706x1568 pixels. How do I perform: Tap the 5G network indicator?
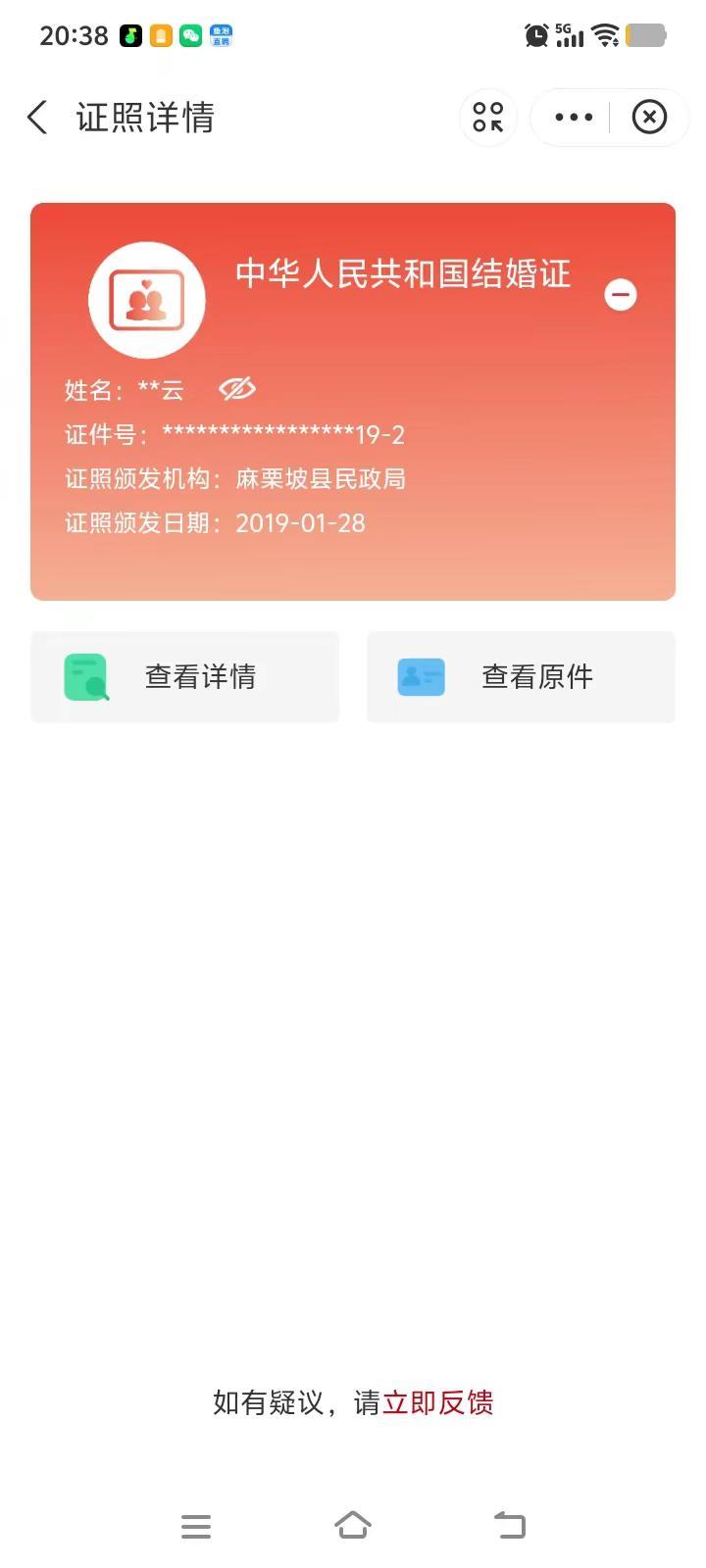tap(570, 33)
